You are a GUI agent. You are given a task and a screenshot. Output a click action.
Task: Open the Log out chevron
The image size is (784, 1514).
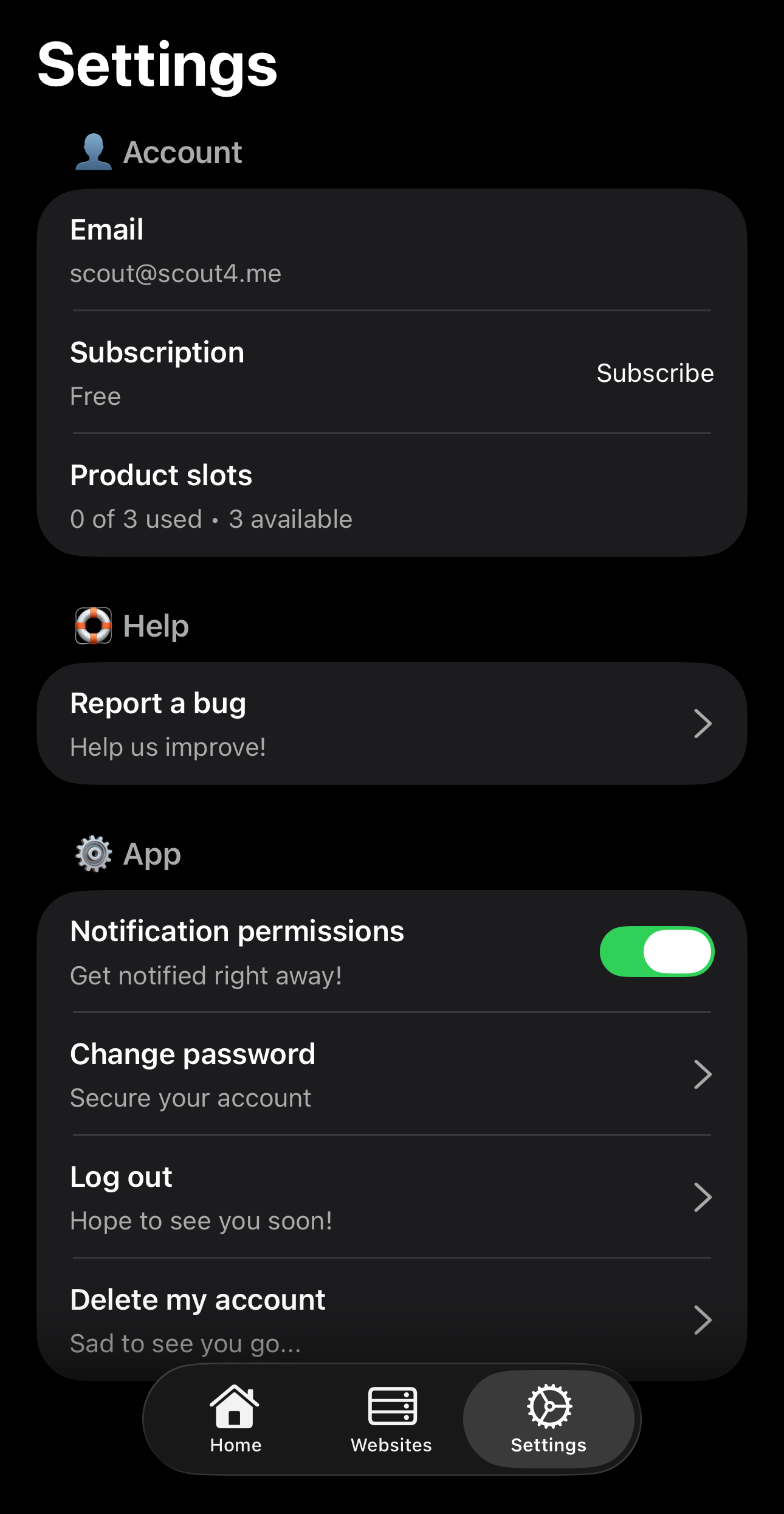pos(703,1197)
